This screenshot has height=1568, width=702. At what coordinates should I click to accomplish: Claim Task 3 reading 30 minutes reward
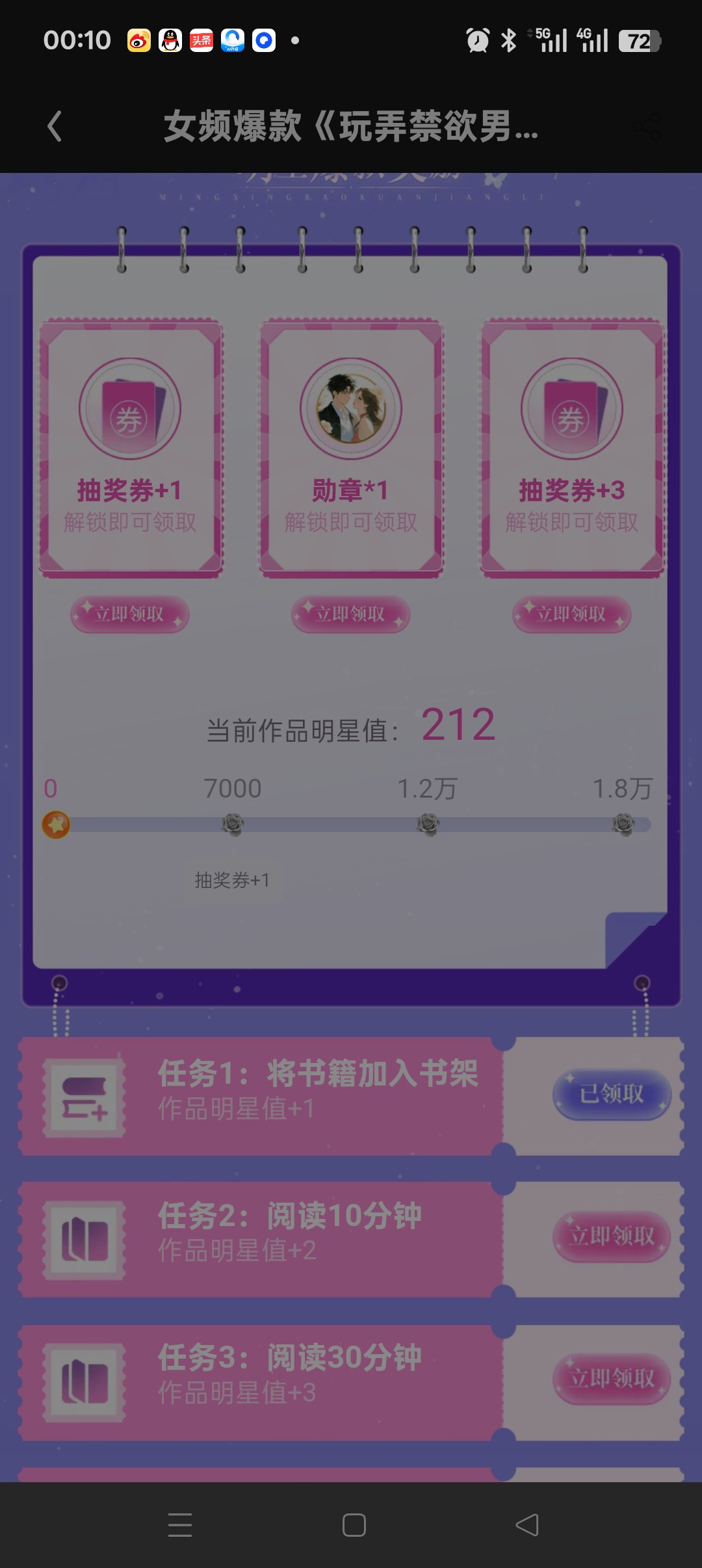612,1379
